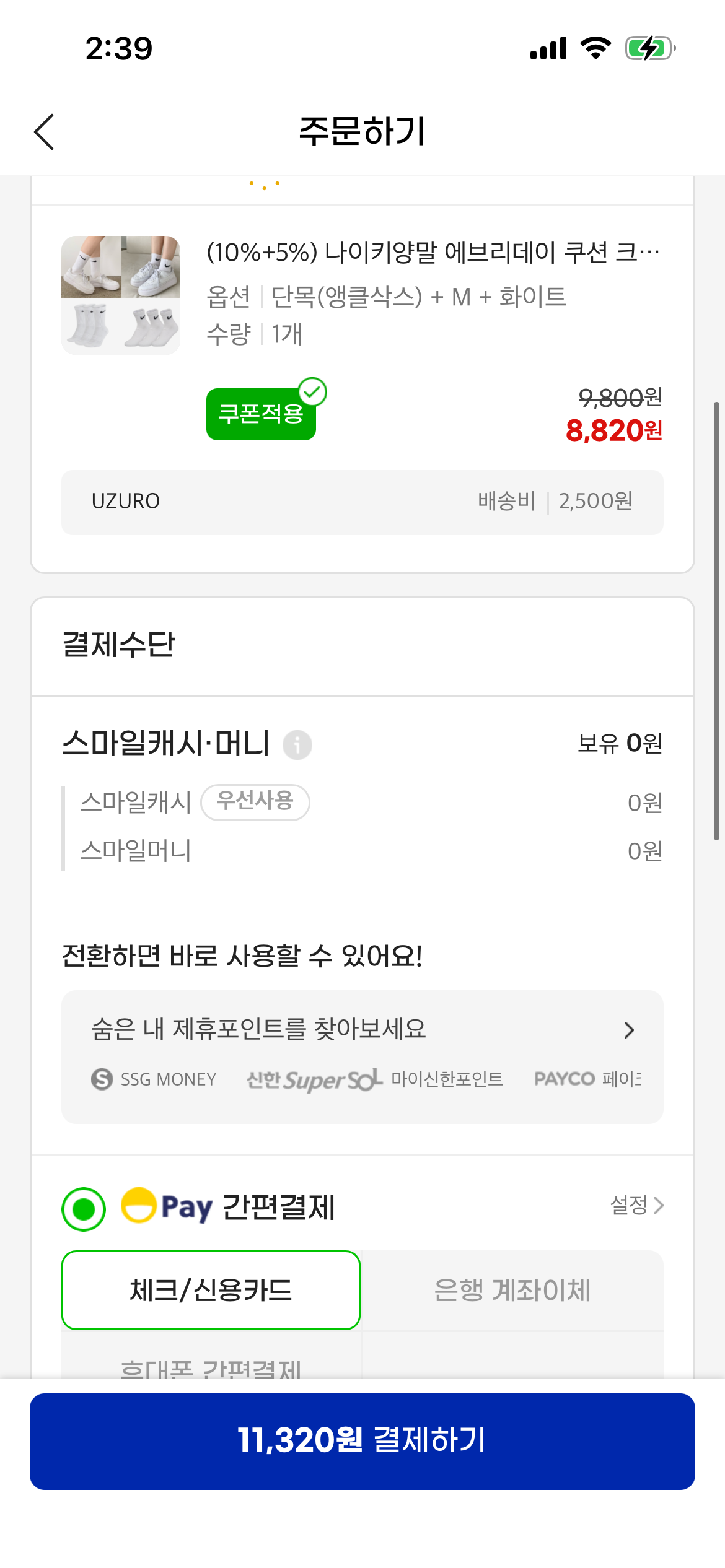Select the Smile Pay 간편결제 radio button
725x1568 pixels.
coord(84,1208)
